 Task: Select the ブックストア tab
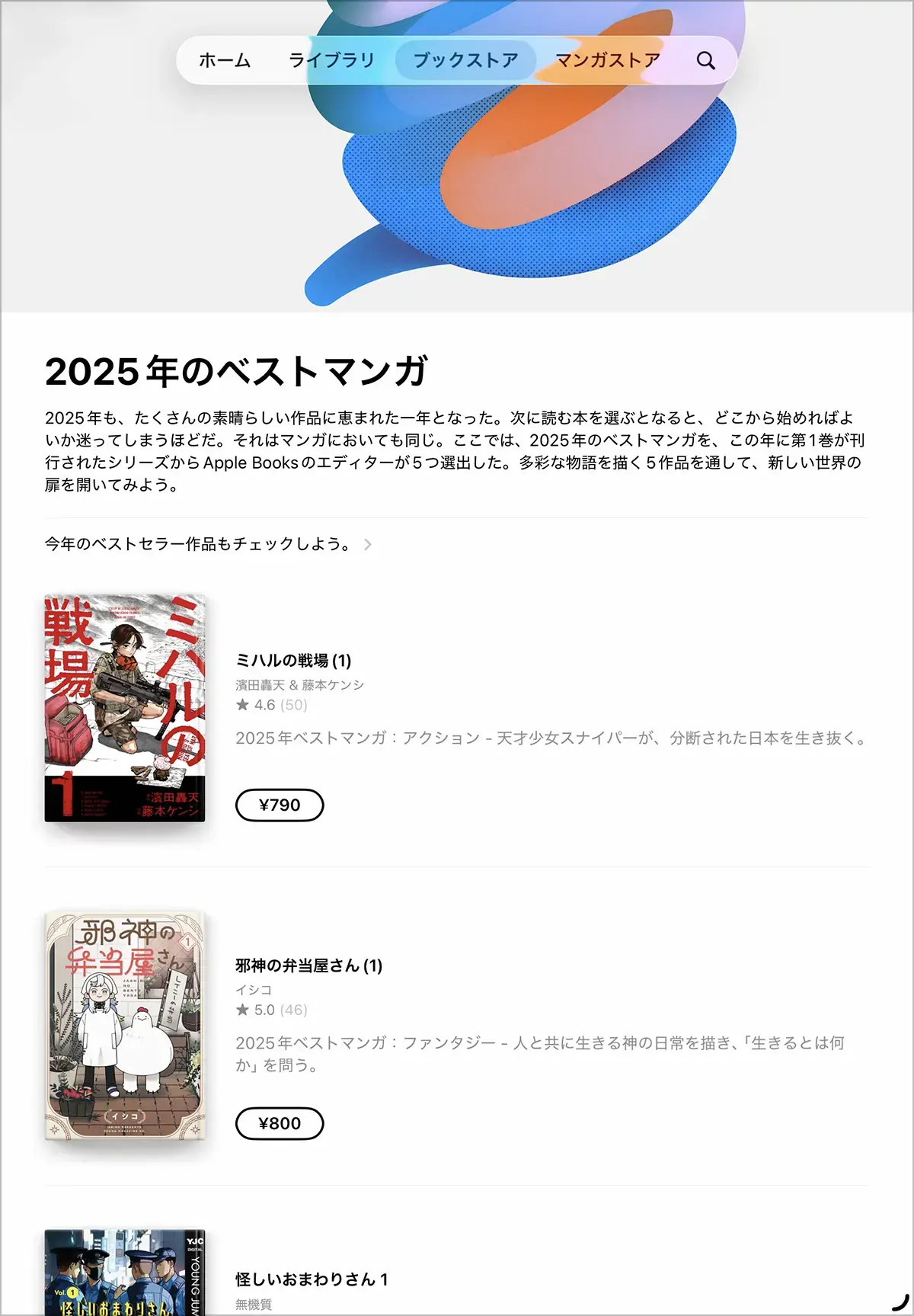click(465, 59)
